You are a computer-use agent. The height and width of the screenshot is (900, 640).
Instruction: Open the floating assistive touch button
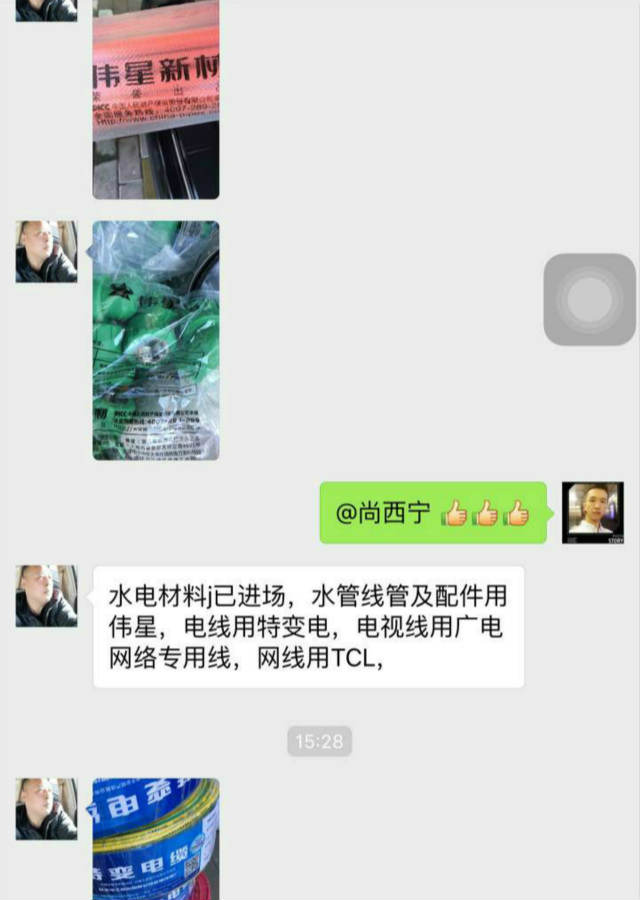(589, 299)
